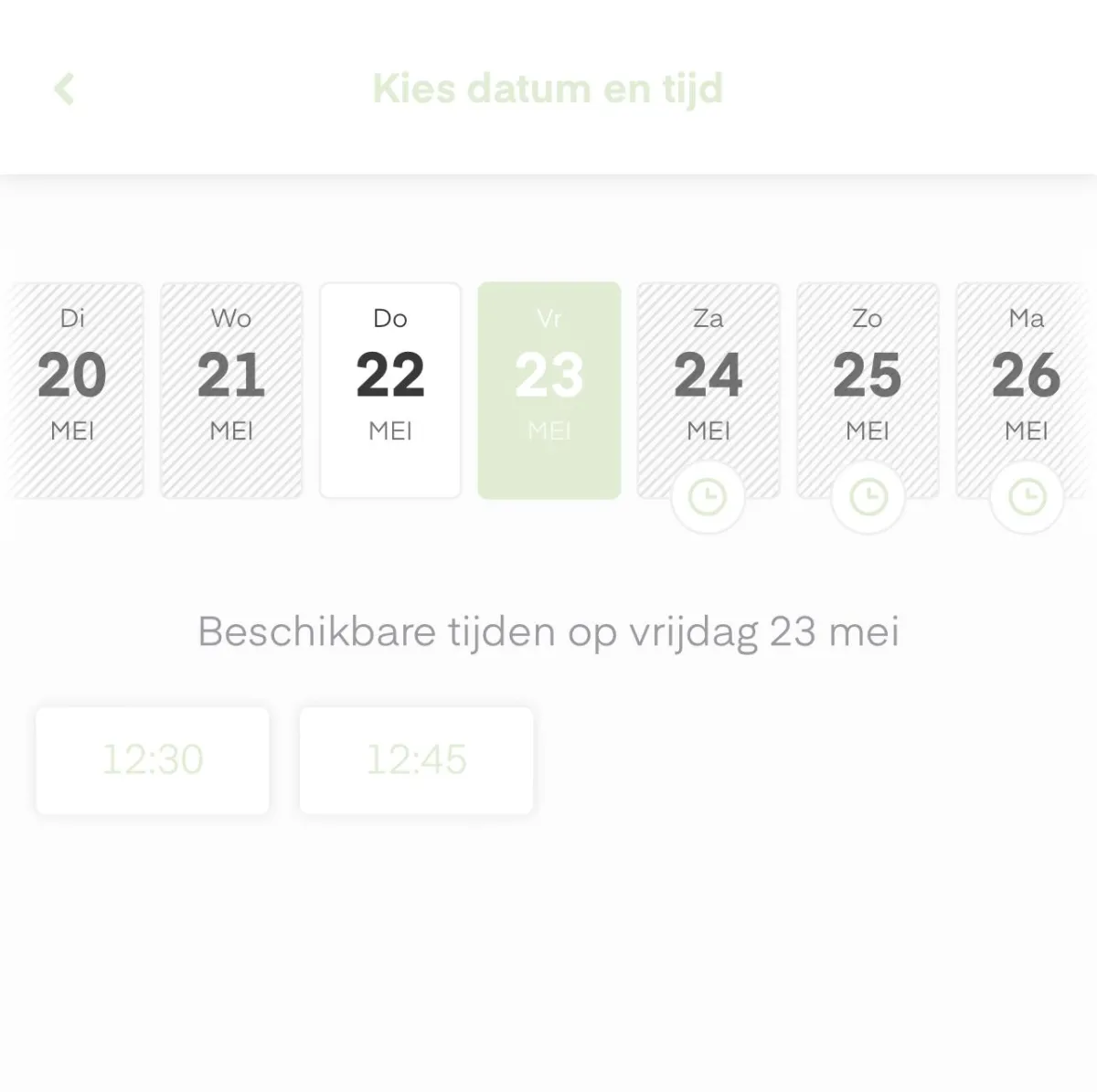
Task: Tap Tuesday 20 MEI date card
Action: coord(73,390)
